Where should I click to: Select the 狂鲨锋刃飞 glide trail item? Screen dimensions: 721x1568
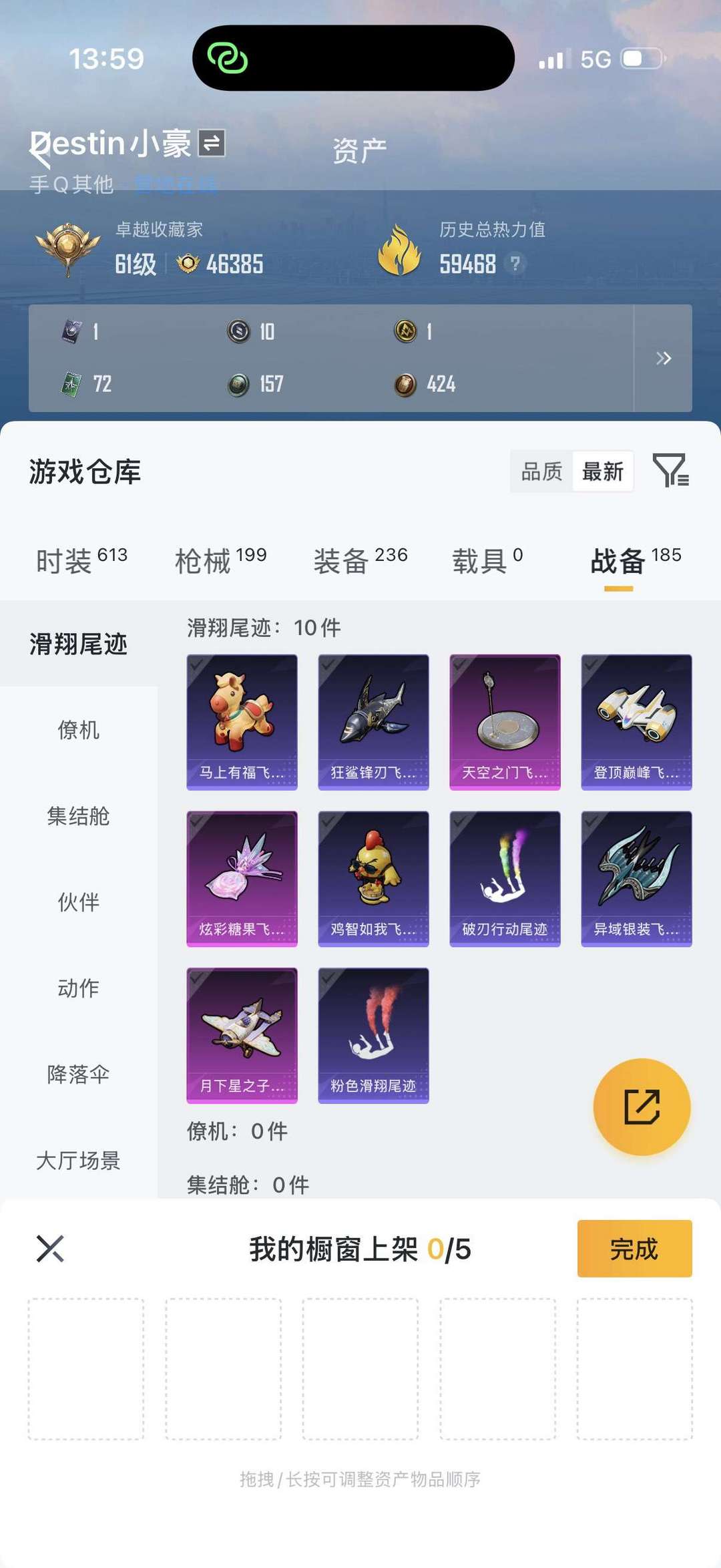[x=373, y=722]
